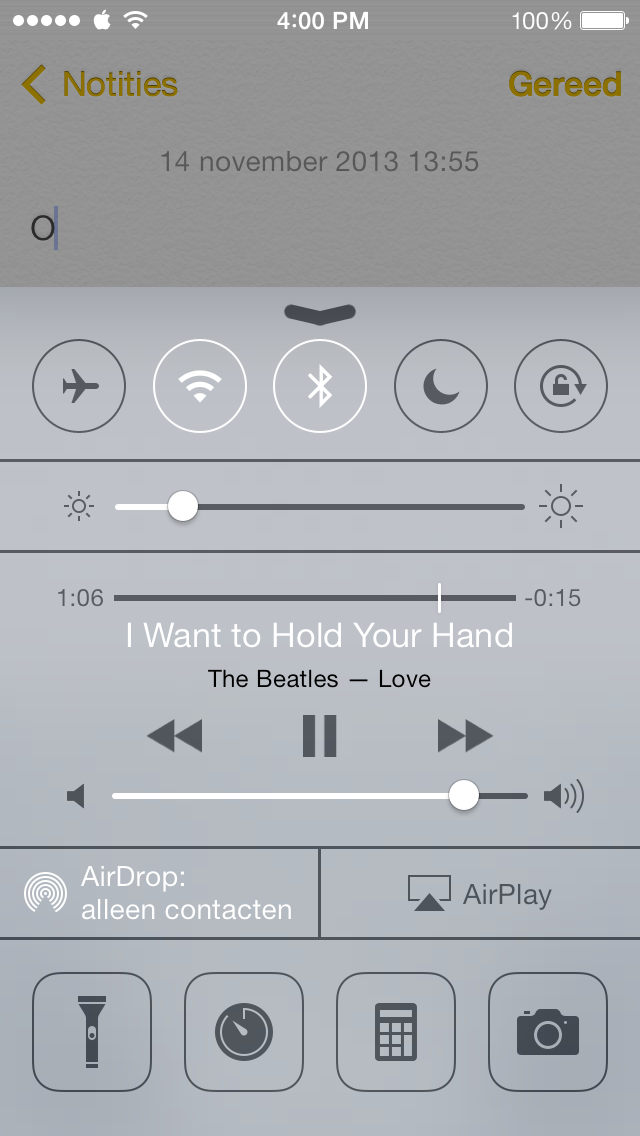Screen dimensions: 640x1136
Task: Open AirPlay options
Action: 480,893
